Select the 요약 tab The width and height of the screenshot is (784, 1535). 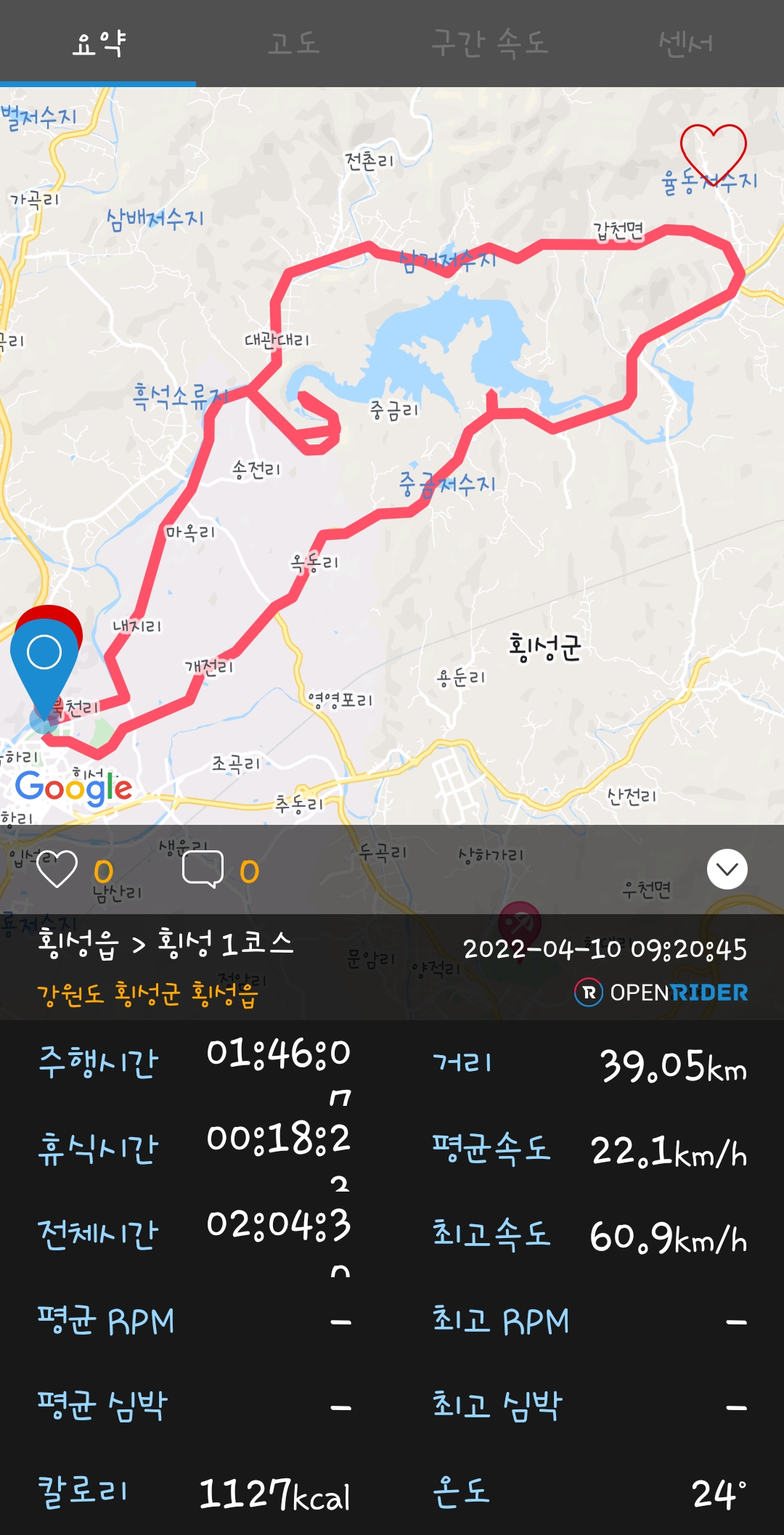(98, 44)
